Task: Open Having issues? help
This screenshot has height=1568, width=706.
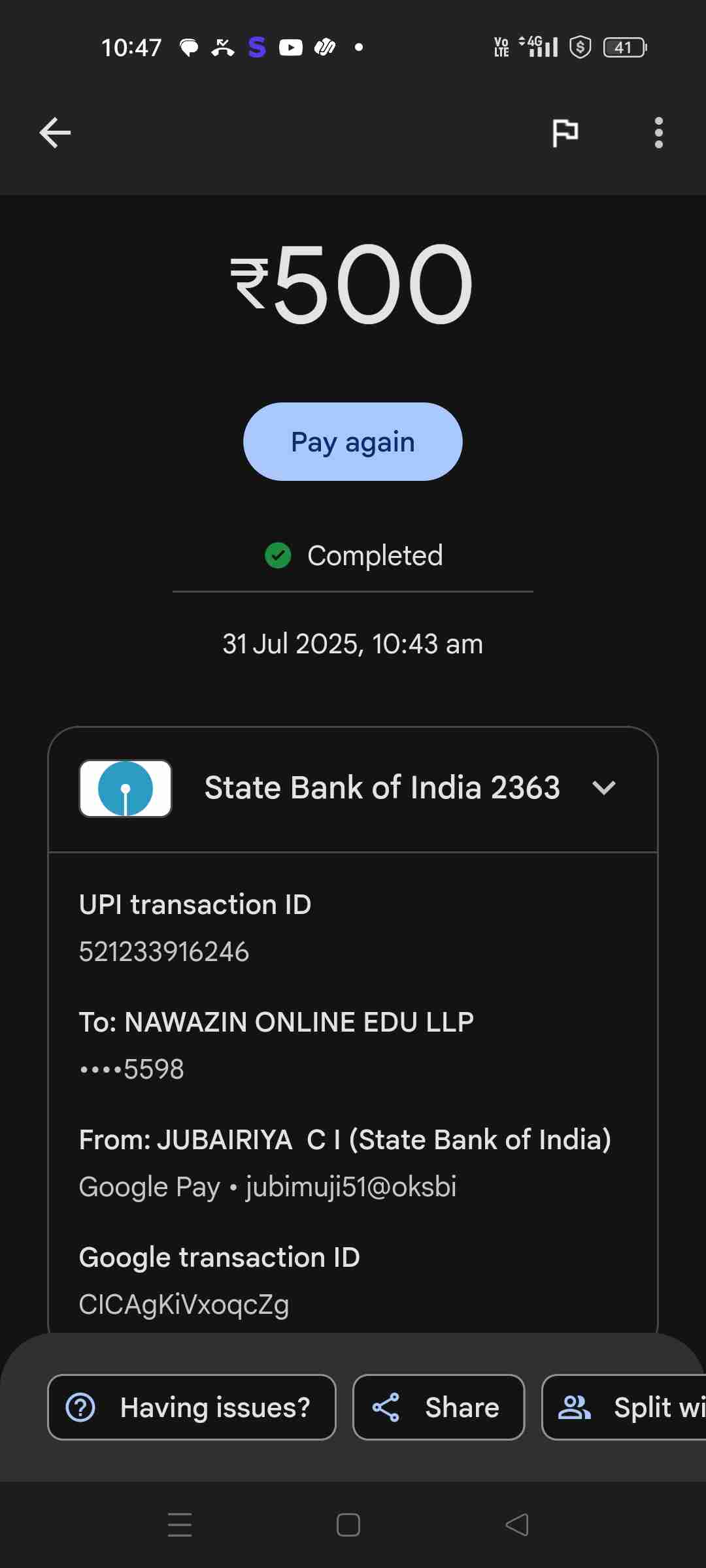Action: point(192,1407)
